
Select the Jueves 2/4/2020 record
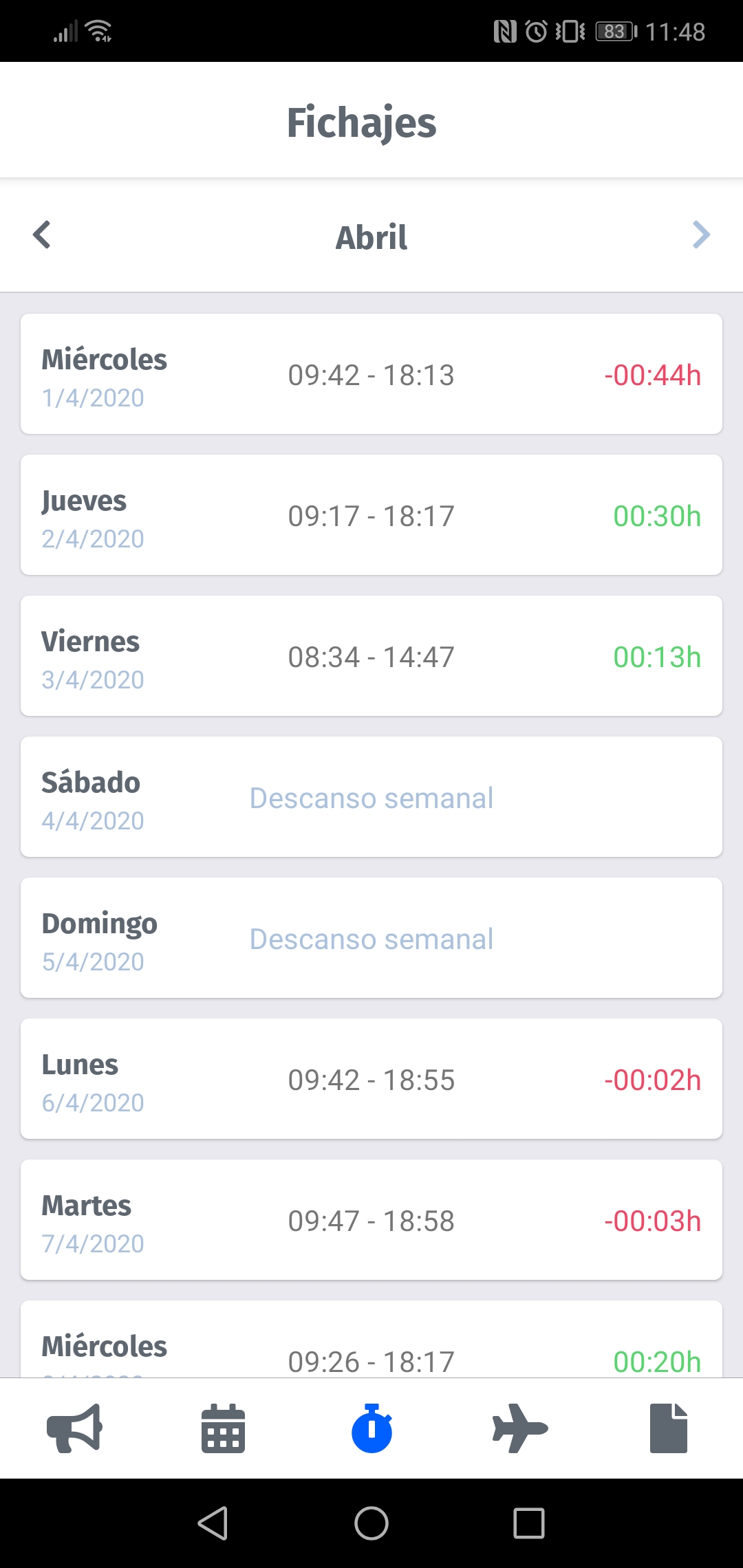[x=371, y=514]
